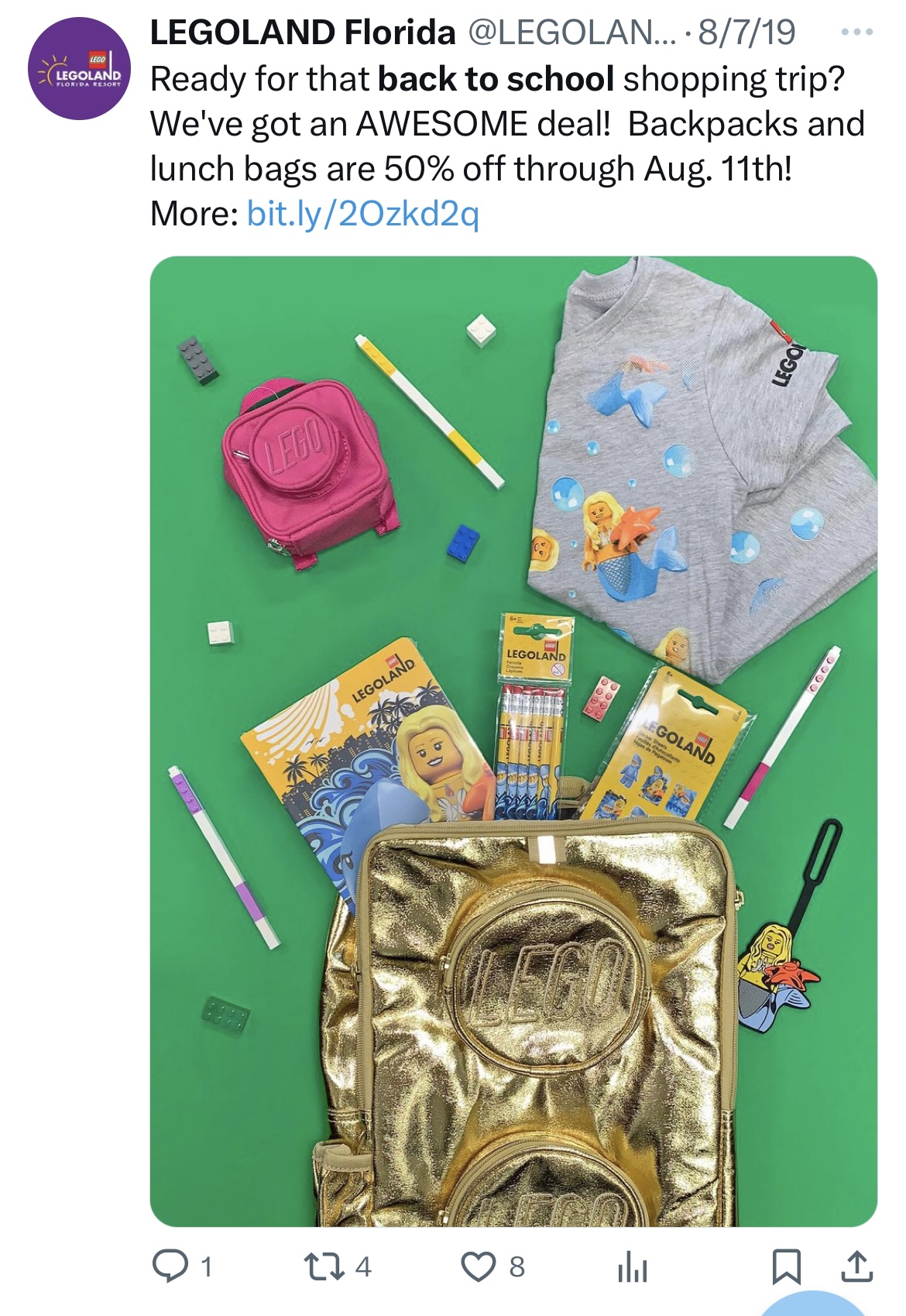
Task: View the back to school photo
Action: pos(513,740)
